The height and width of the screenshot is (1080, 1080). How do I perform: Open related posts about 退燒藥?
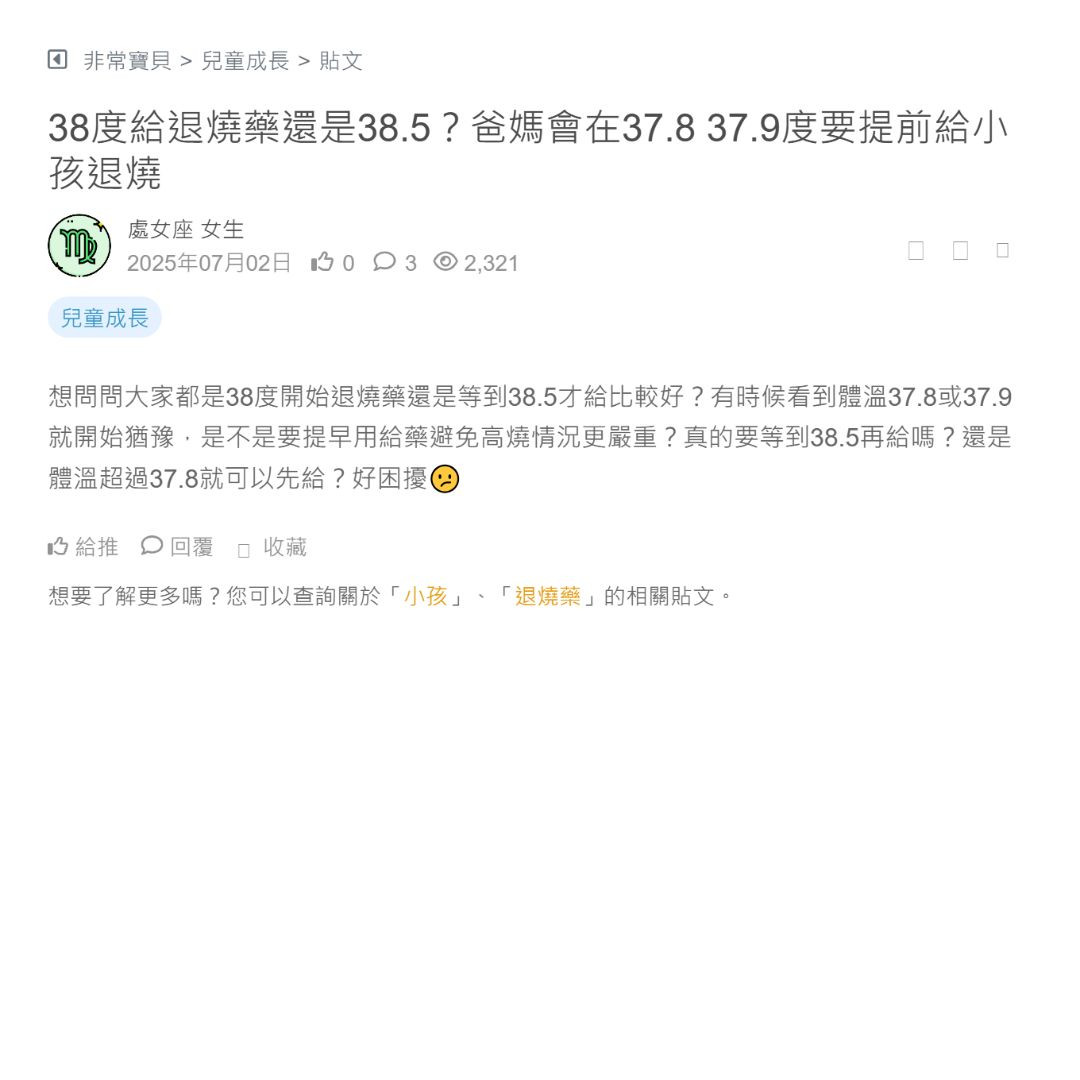547,597
